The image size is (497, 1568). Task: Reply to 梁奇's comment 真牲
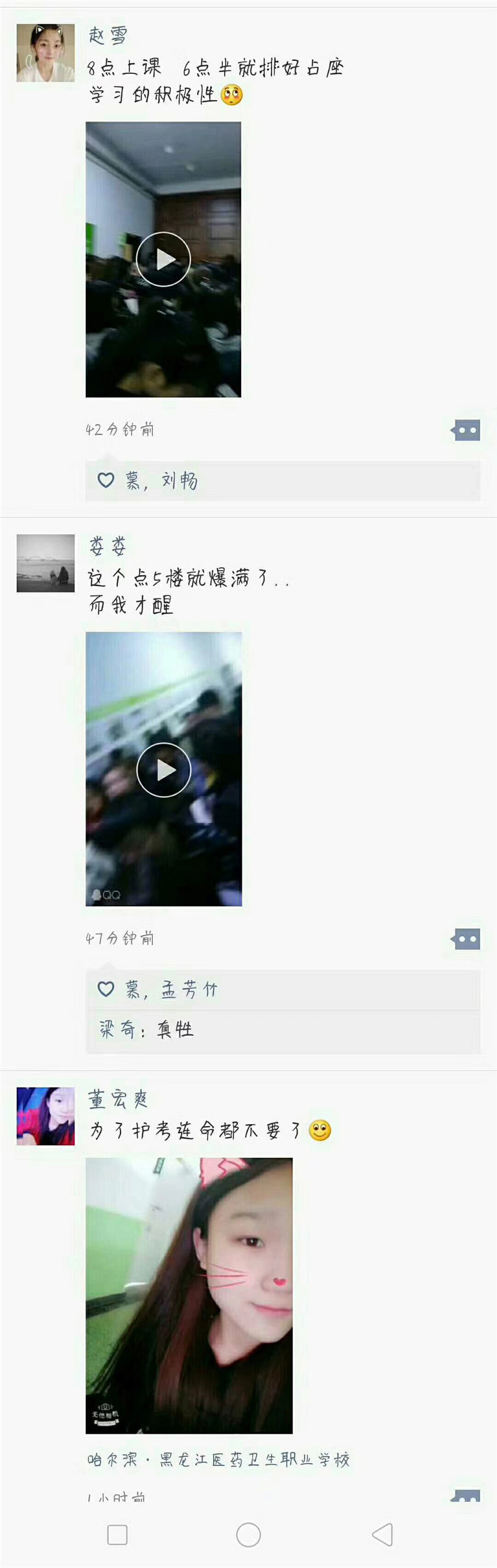[x=174, y=1030]
